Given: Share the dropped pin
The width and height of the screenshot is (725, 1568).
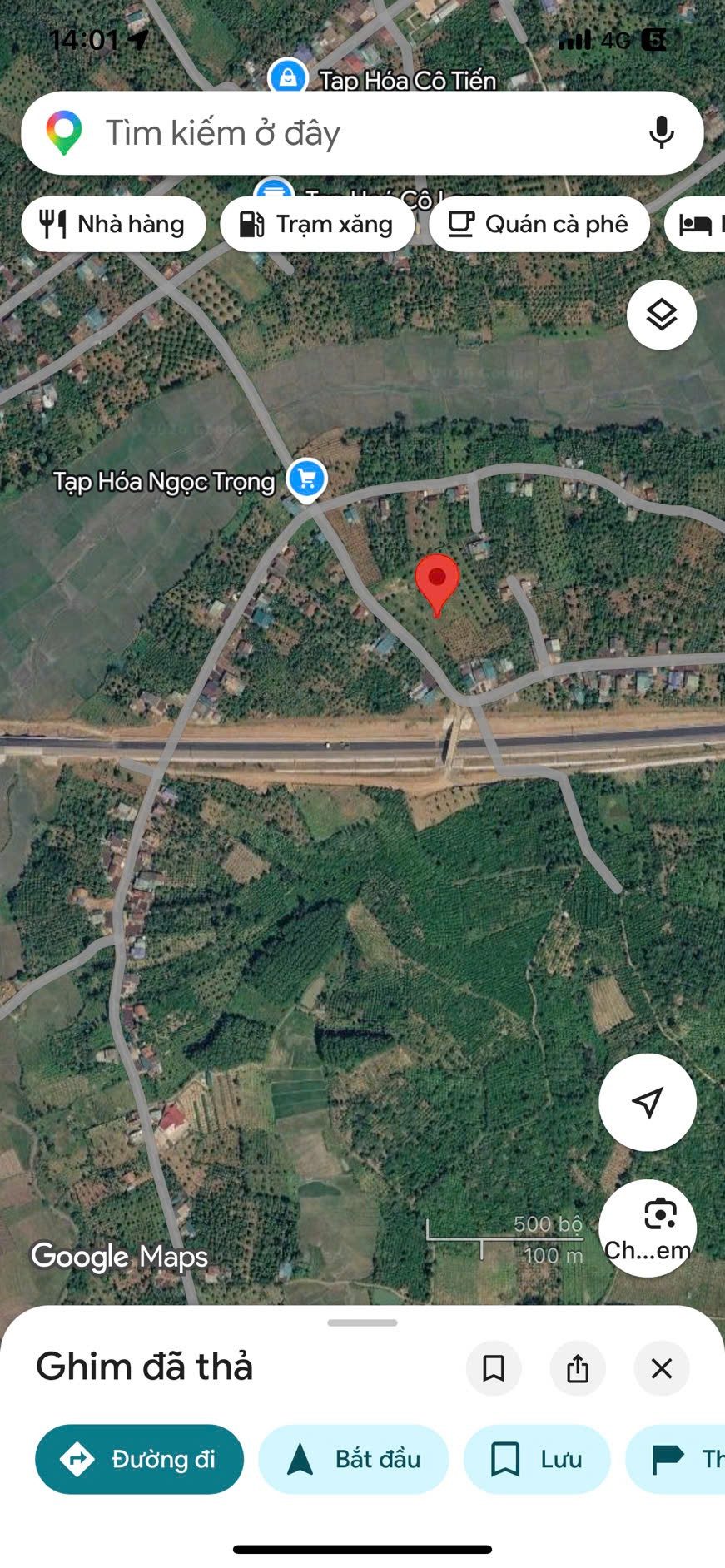Looking at the screenshot, I should click(578, 1368).
